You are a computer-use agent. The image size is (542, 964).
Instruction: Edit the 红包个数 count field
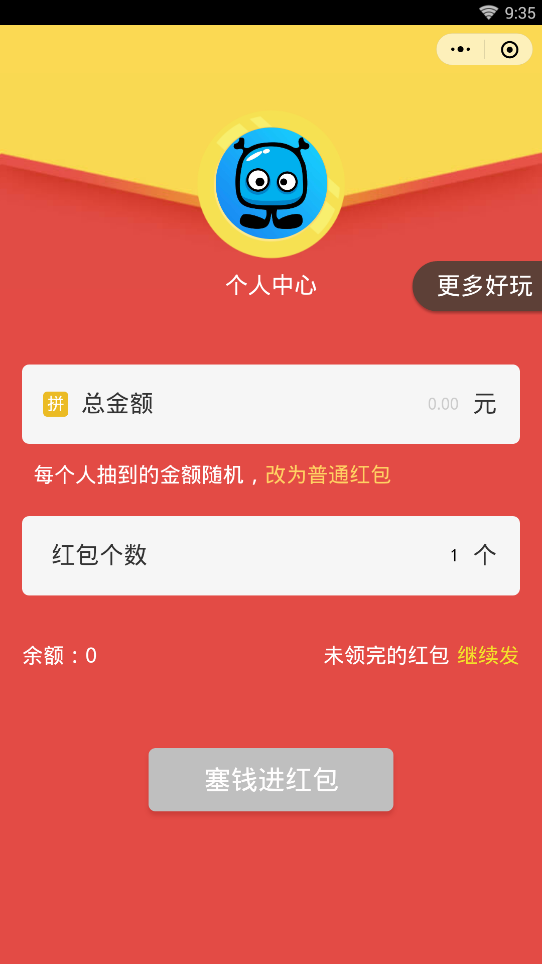[x=271, y=556]
